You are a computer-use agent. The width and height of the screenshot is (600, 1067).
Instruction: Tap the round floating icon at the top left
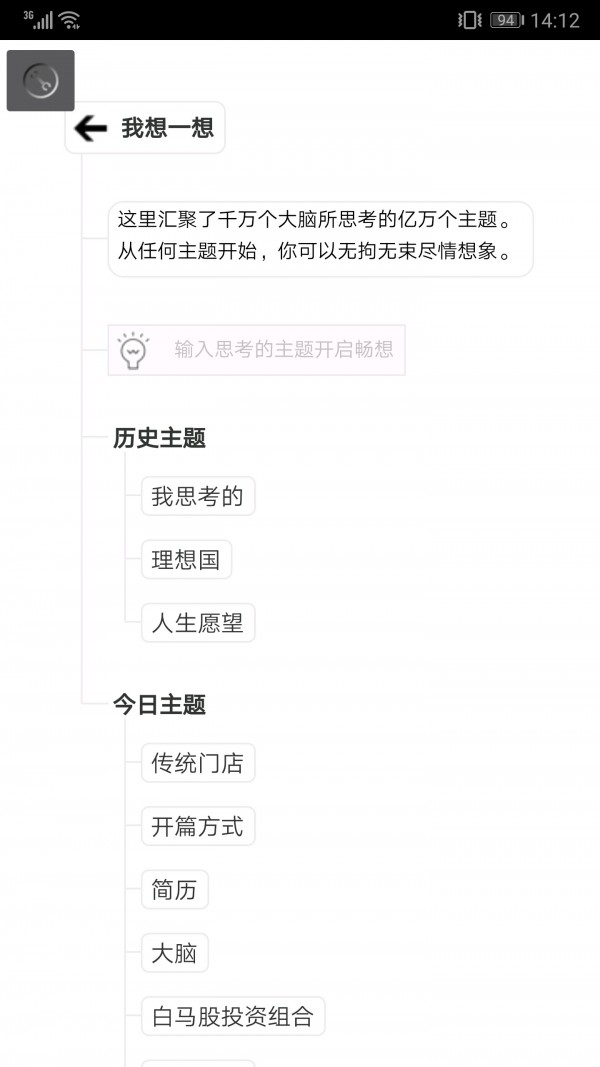point(41,81)
